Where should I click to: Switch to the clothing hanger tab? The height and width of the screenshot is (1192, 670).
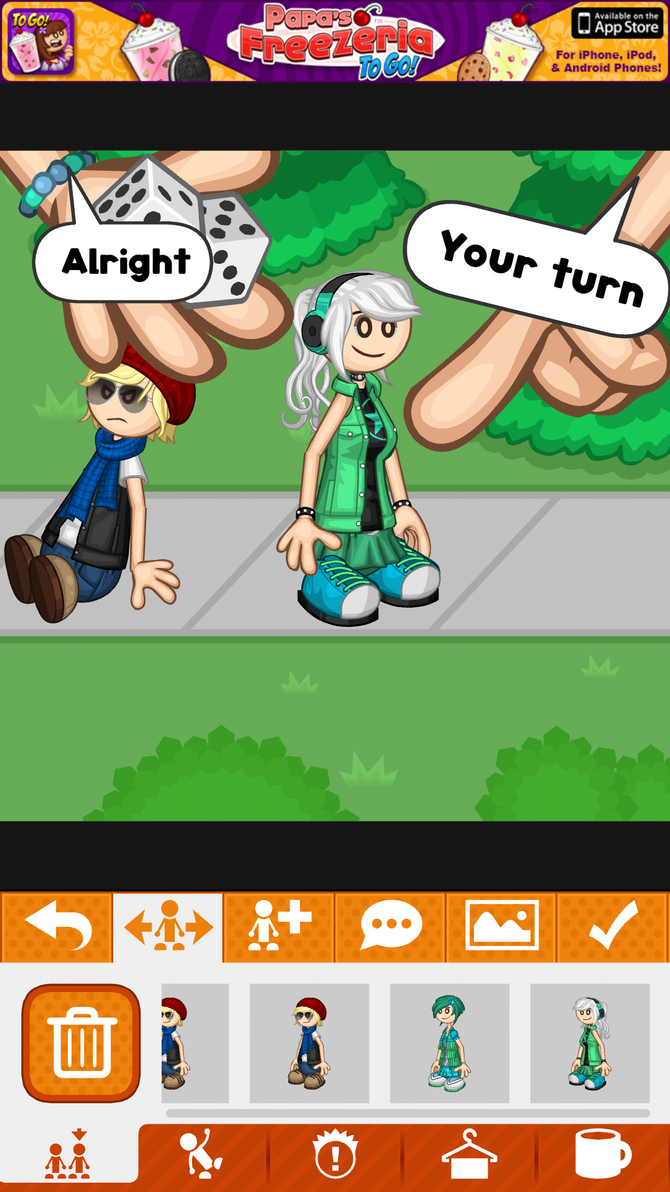click(x=469, y=1158)
